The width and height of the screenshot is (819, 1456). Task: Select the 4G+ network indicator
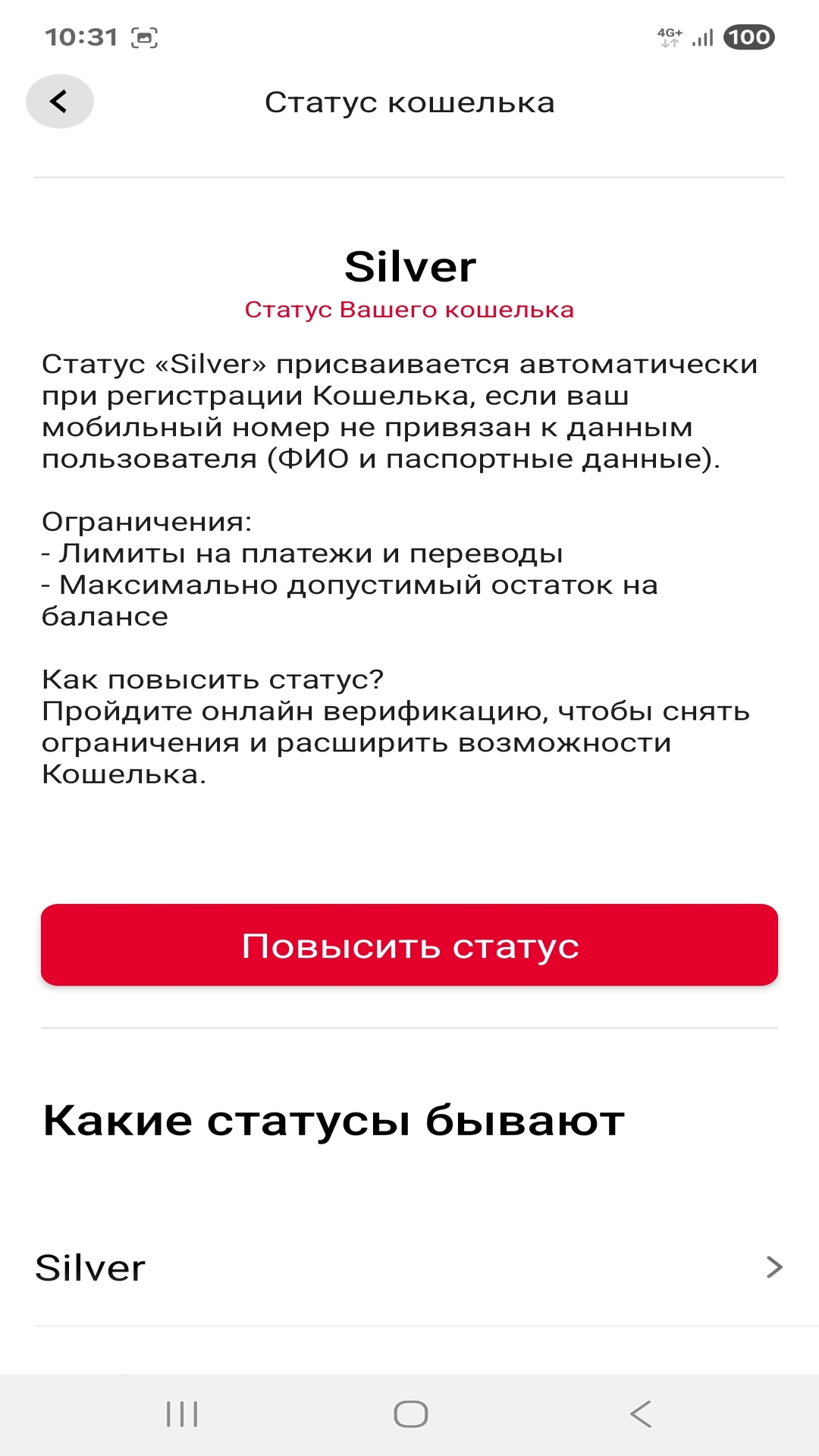click(670, 34)
